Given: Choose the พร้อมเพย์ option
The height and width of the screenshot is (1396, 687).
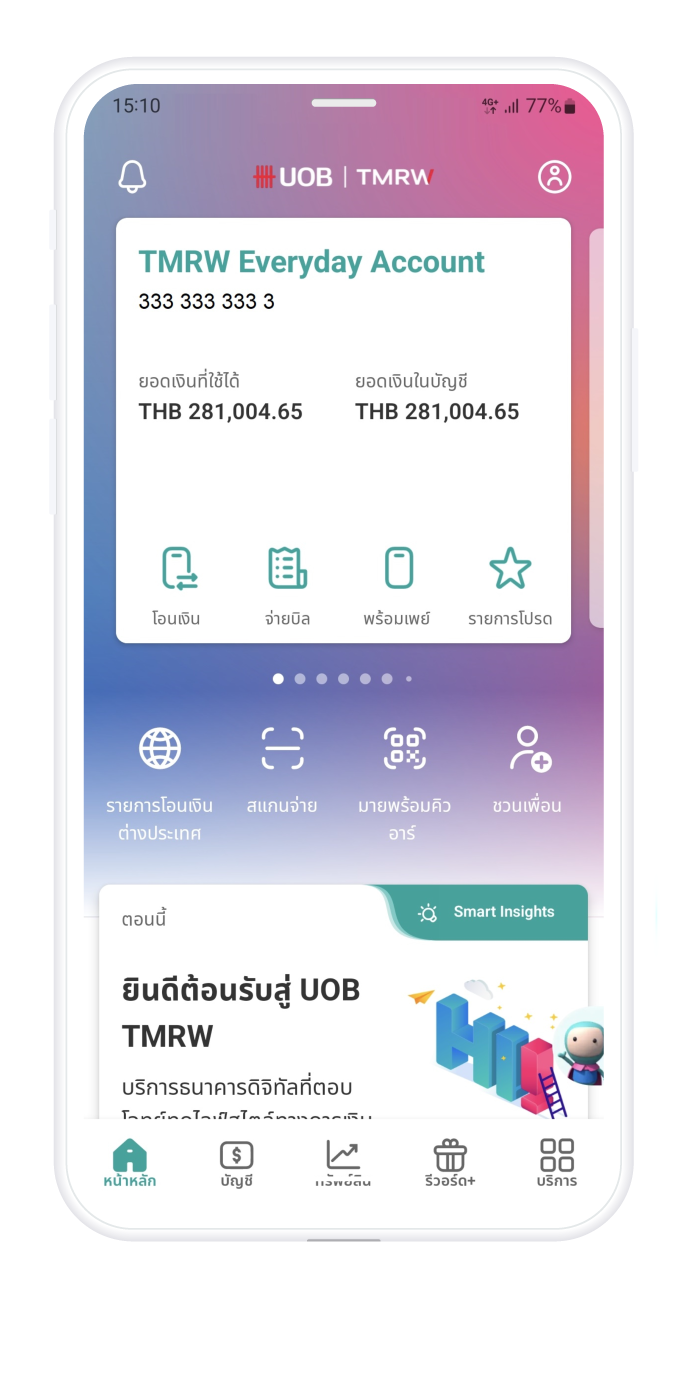Looking at the screenshot, I should (x=397, y=585).
